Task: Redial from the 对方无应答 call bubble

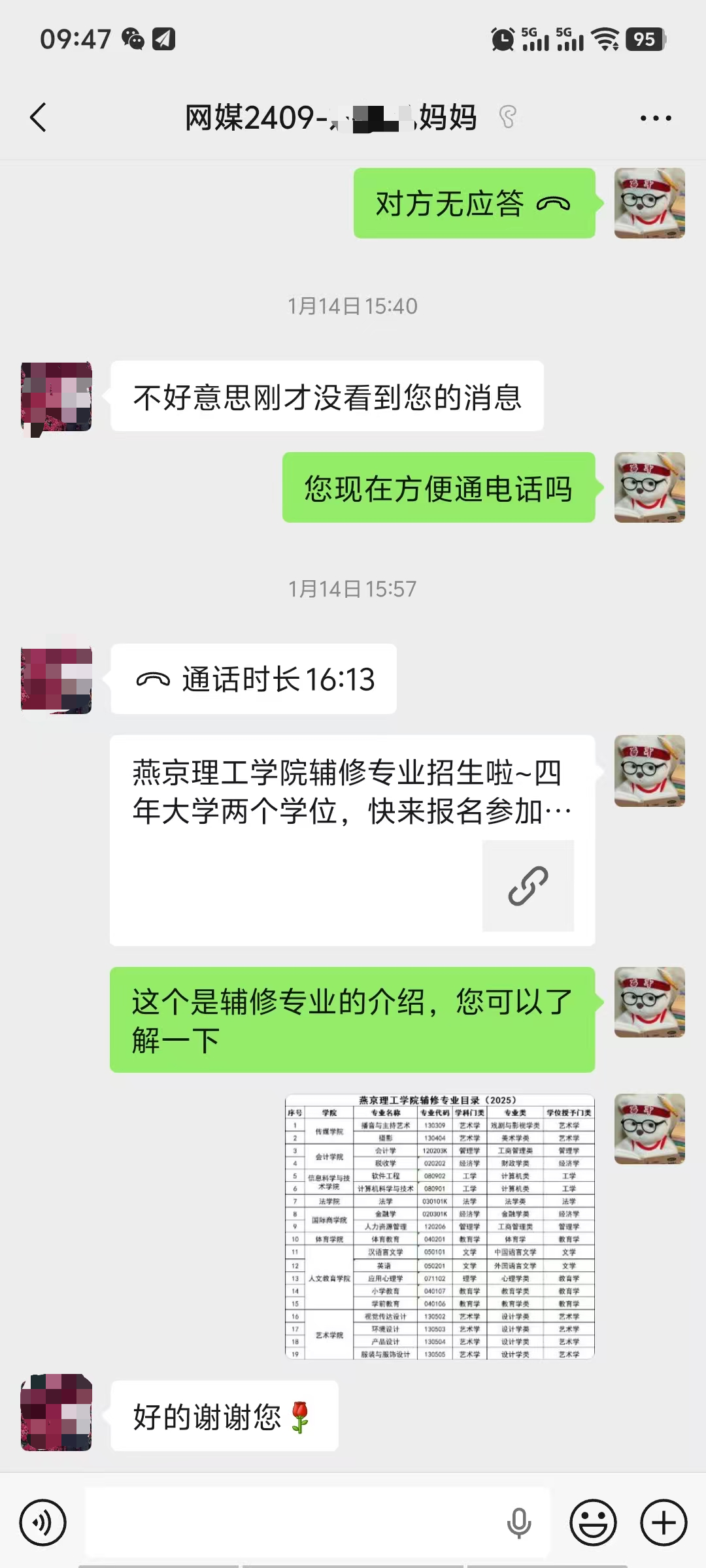Action: (474, 203)
